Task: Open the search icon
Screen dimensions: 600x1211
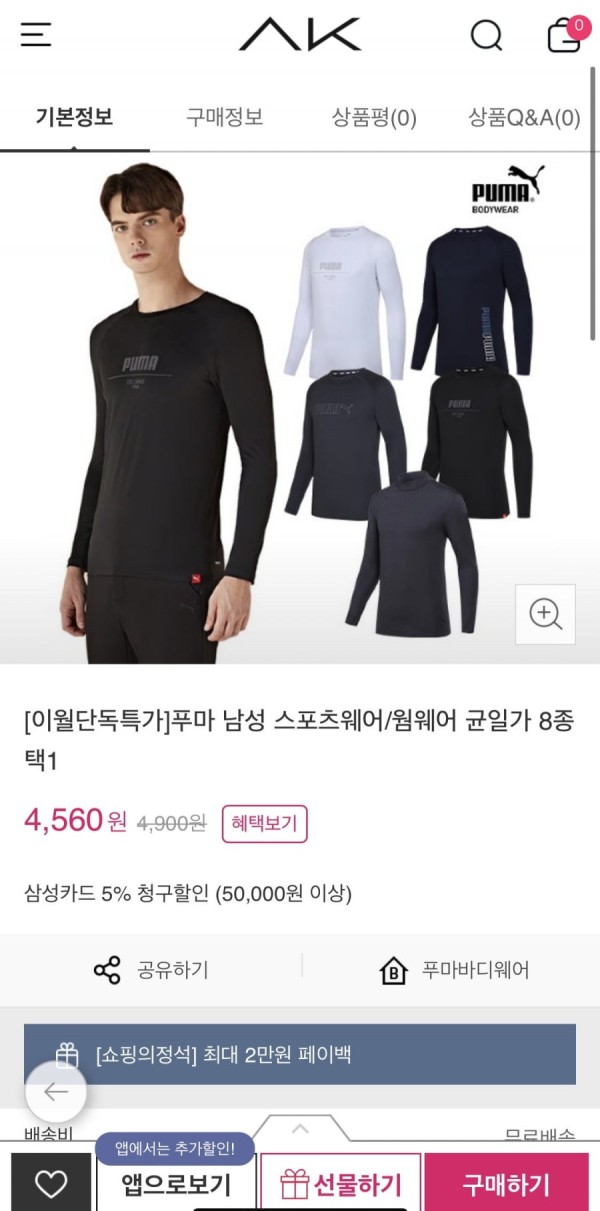Action: (486, 36)
